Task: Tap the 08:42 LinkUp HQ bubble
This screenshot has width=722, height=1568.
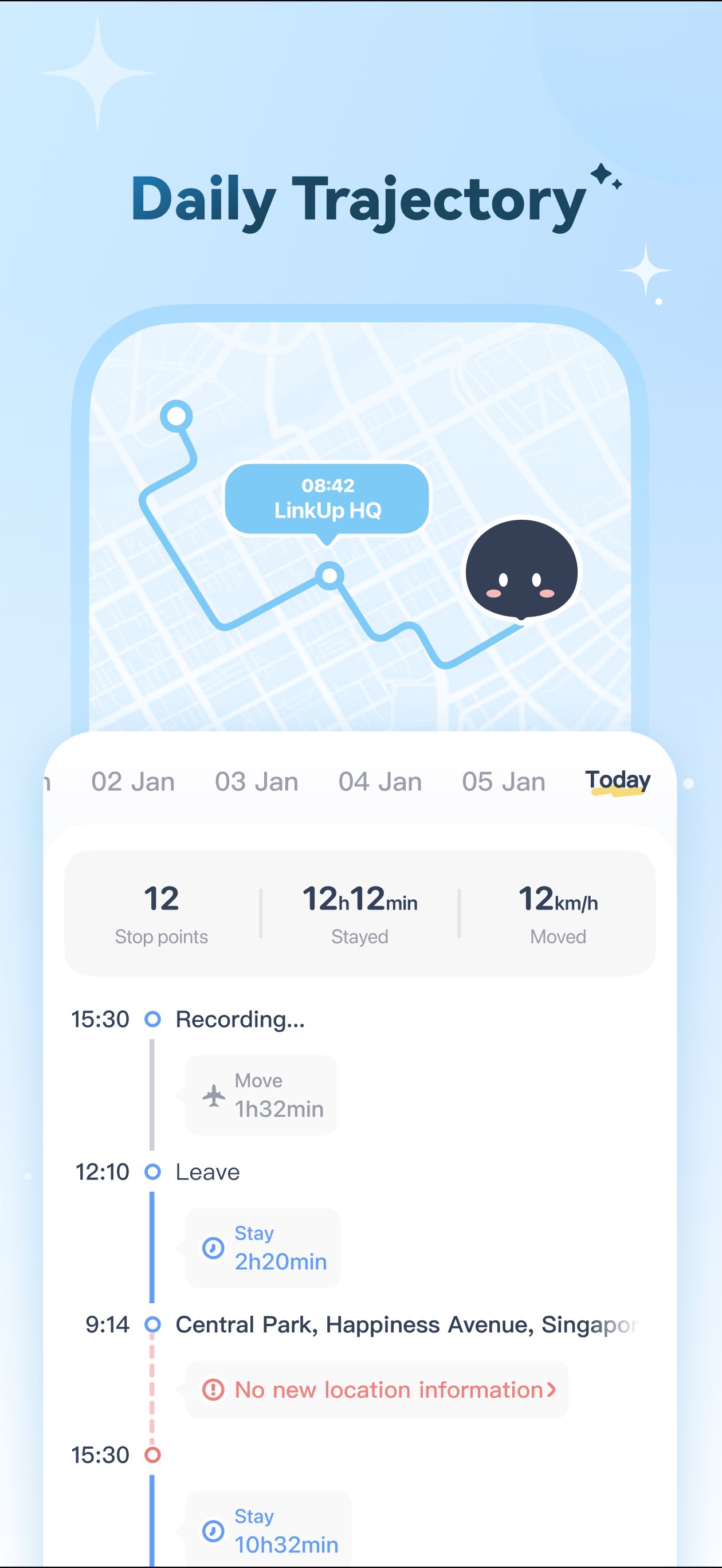Action: point(327,499)
